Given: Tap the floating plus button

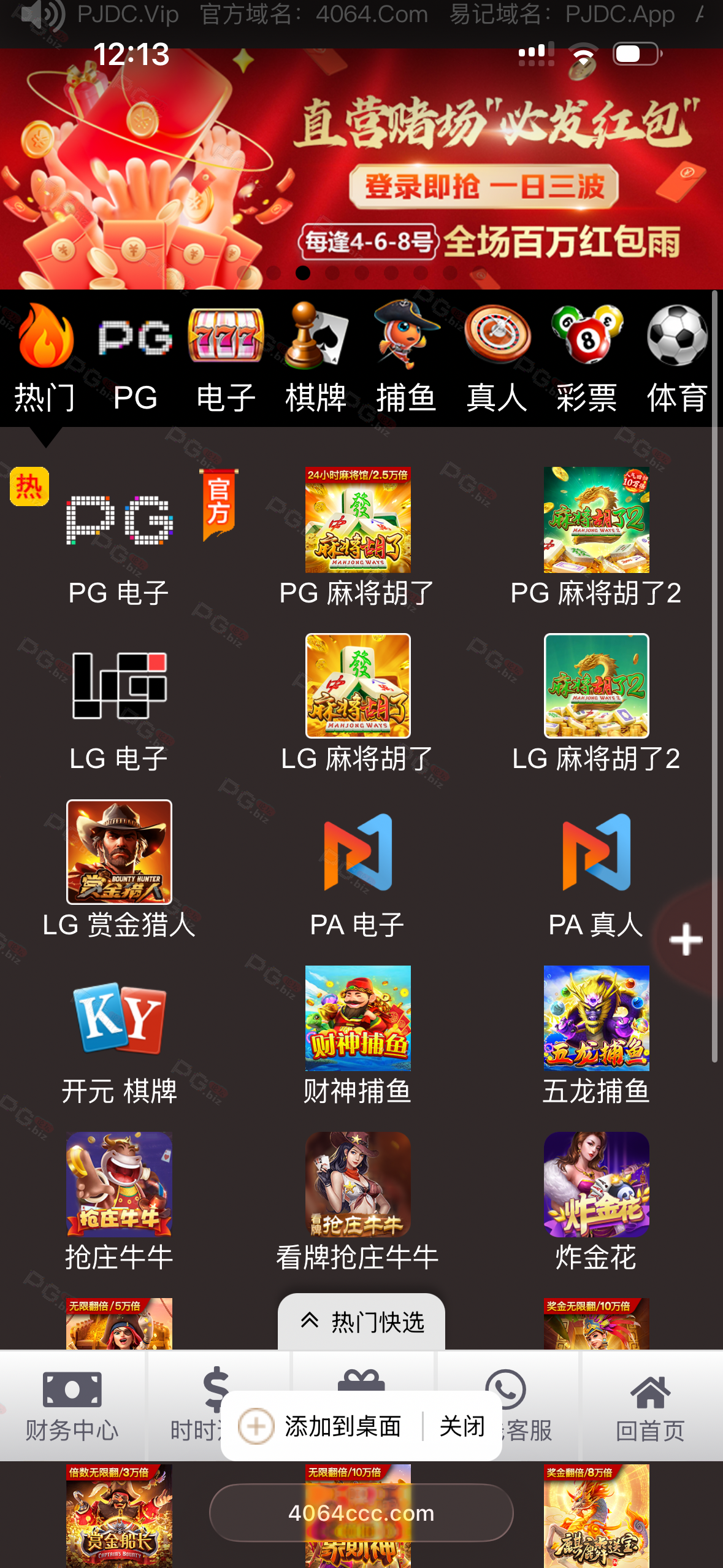Looking at the screenshot, I should coord(686,940).
